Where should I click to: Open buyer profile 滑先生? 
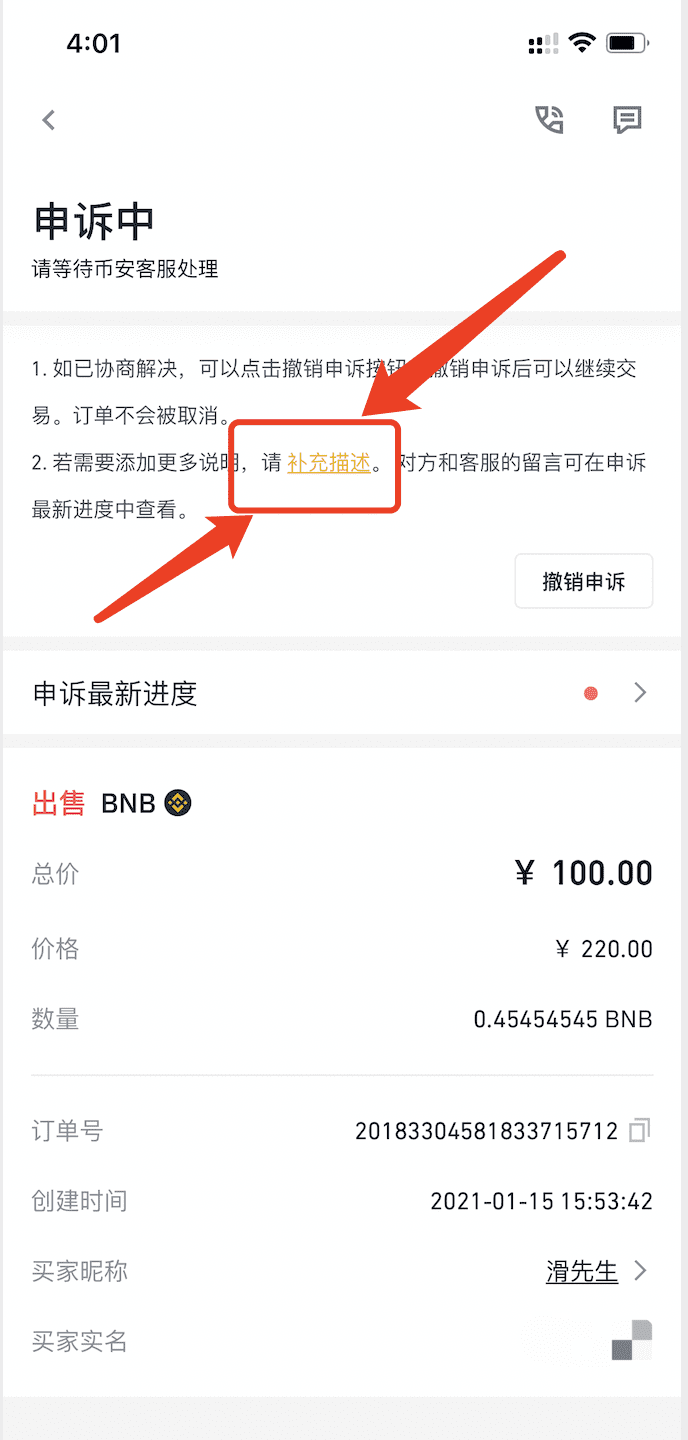(582, 1271)
